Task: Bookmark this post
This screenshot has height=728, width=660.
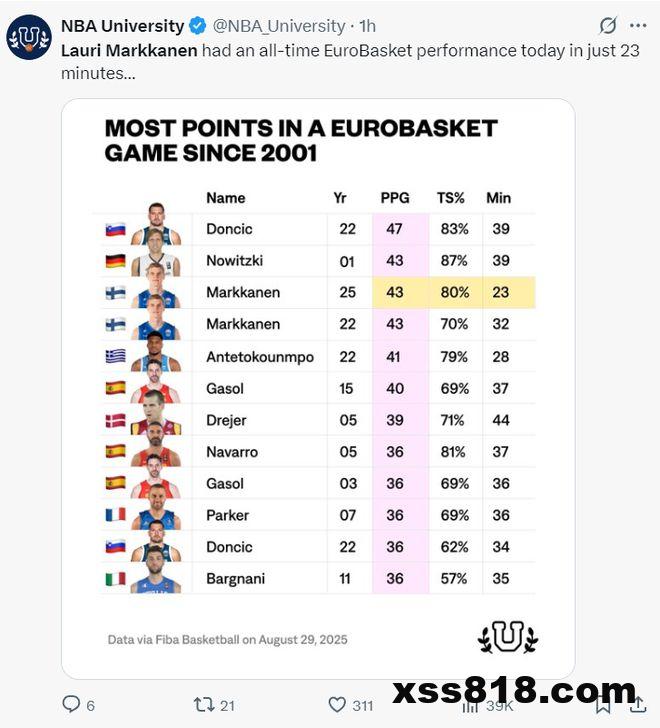Action: click(603, 705)
